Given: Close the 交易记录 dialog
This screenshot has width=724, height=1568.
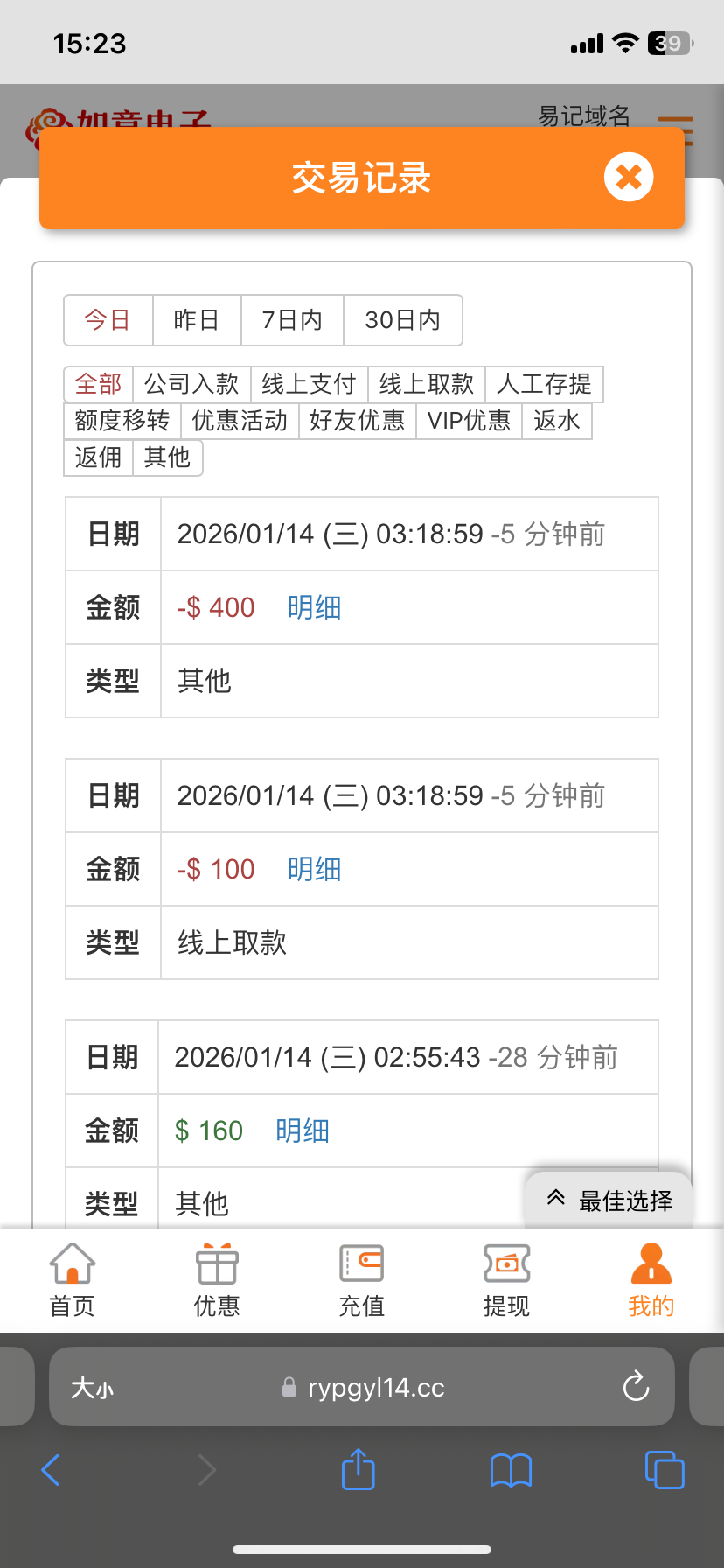Looking at the screenshot, I should coord(629,178).
